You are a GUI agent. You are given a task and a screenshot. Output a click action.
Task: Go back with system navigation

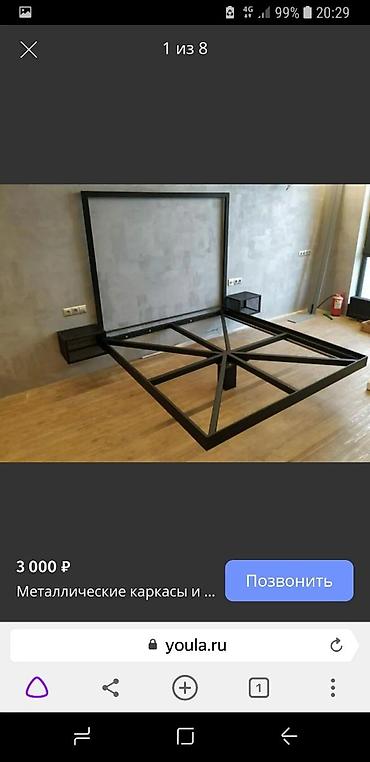coord(289,737)
